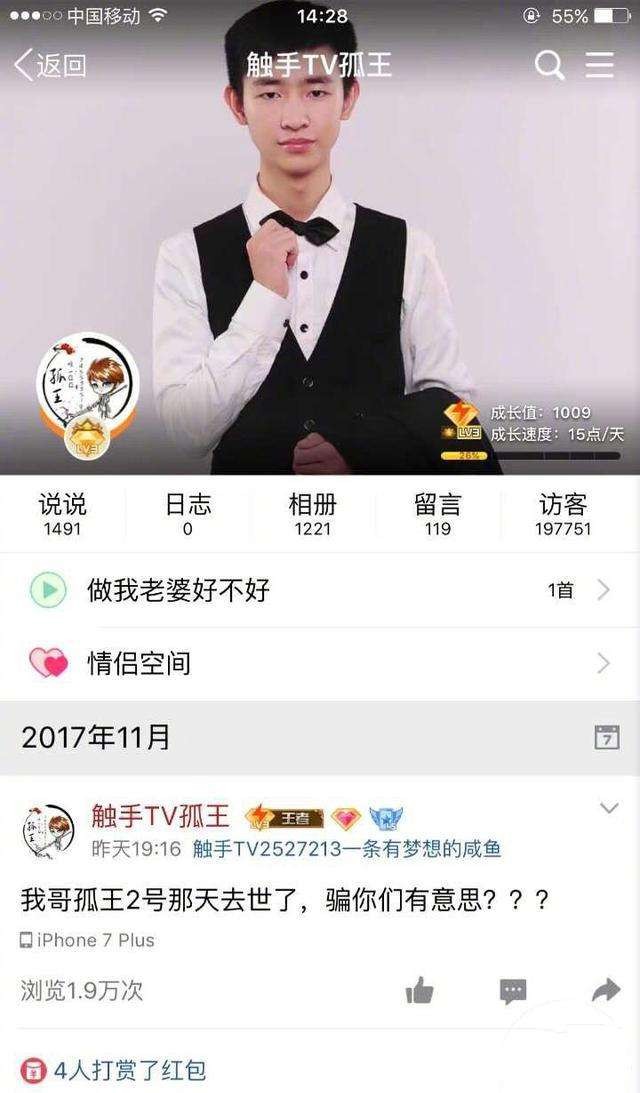Open the calendar date picker icon

tap(606, 738)
